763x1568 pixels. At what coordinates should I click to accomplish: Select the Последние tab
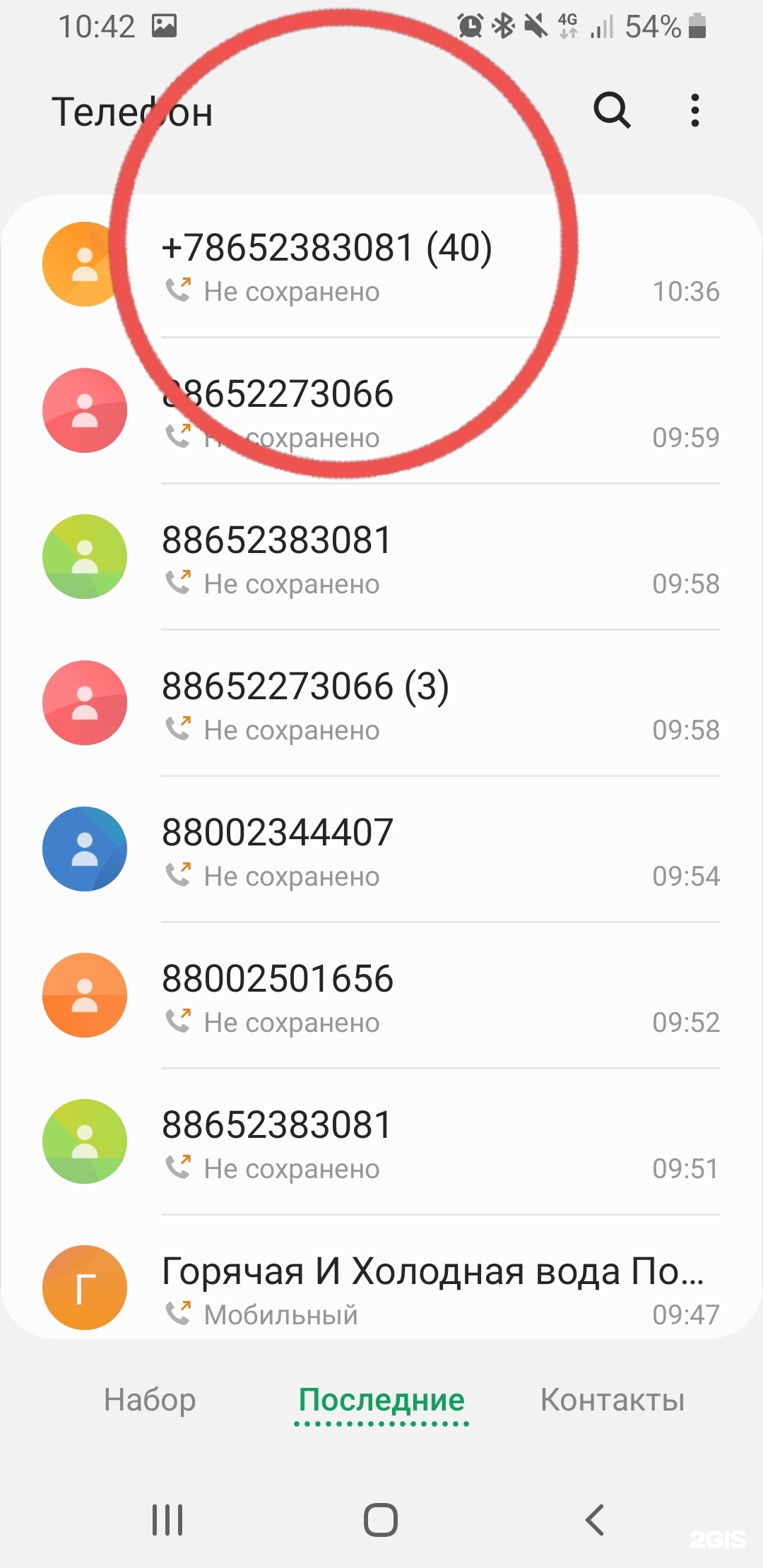pos(381,1399)
